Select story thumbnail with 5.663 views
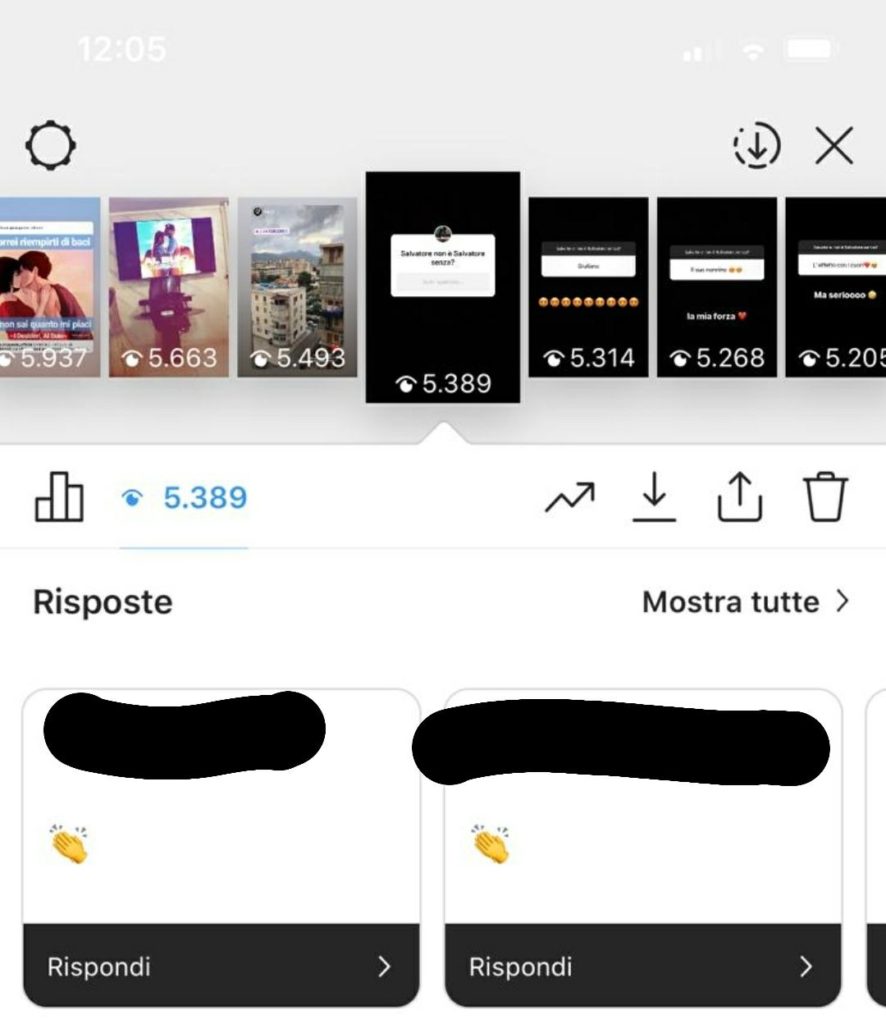The image size is (886, 1024). 168,287
